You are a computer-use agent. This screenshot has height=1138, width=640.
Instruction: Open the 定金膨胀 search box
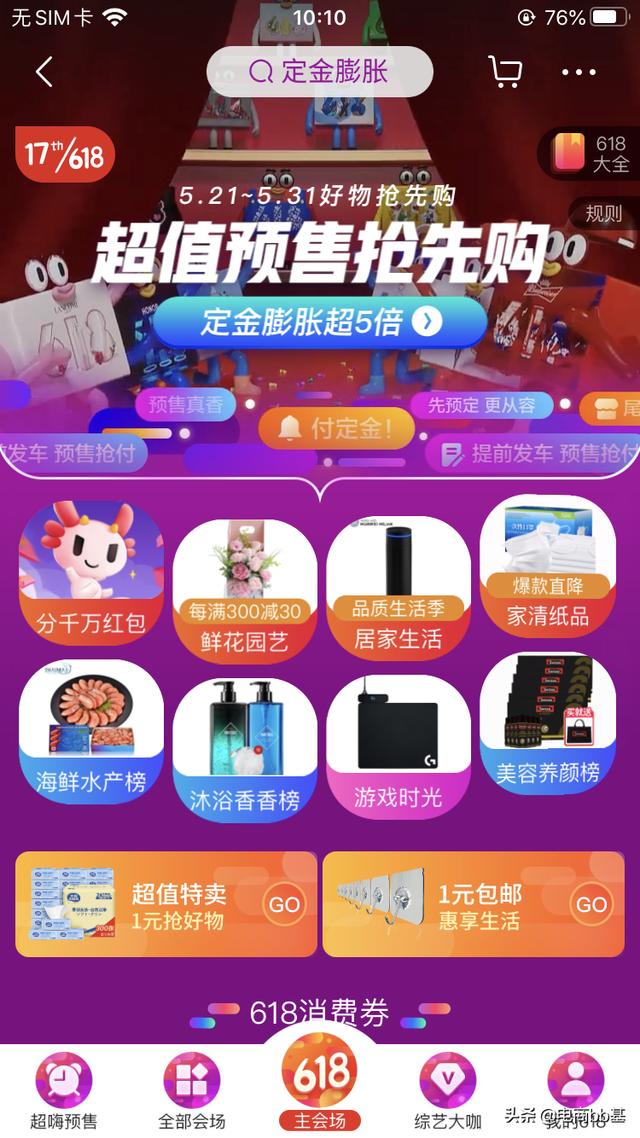[x=319, y=72]
